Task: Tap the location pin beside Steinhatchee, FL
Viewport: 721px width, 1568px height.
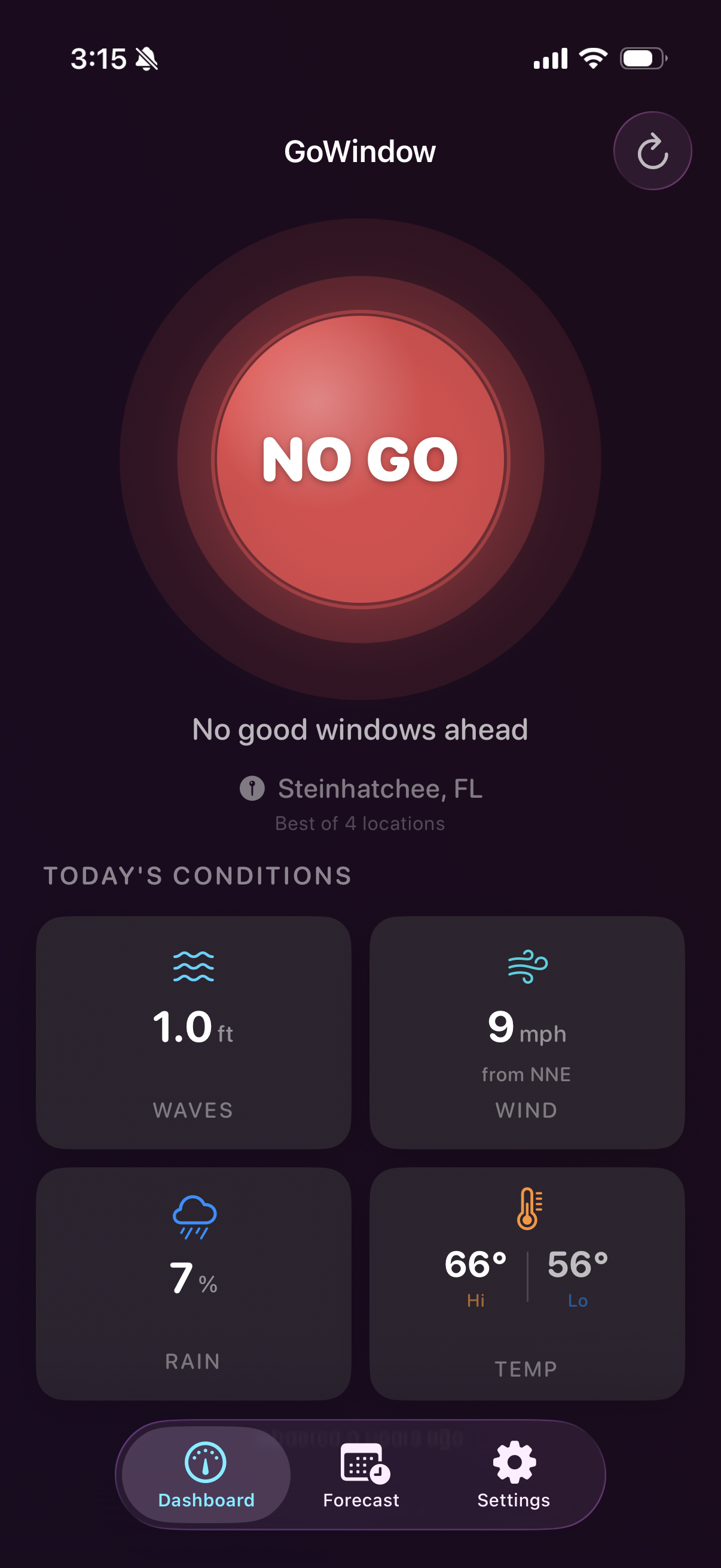Action: 253,787
